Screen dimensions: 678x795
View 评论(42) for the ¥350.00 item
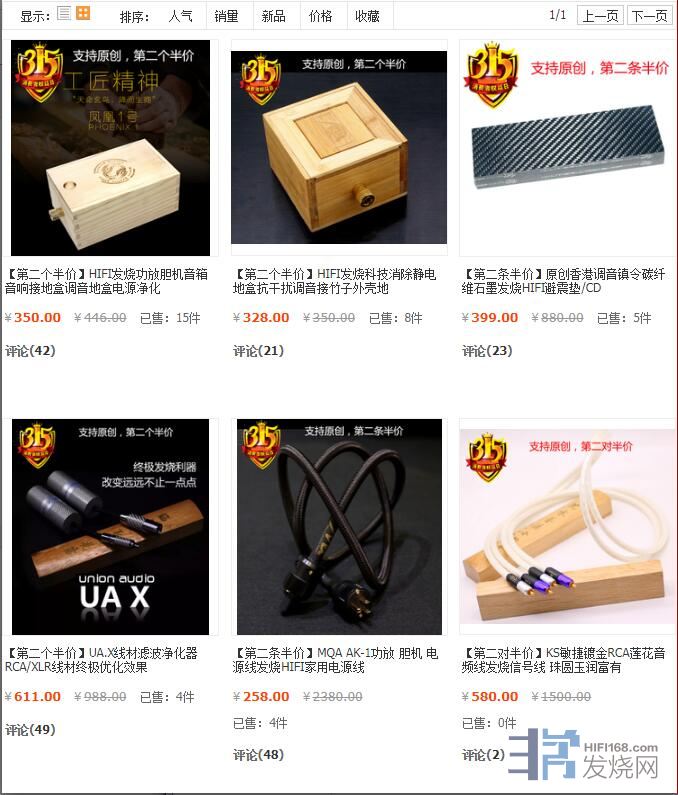click(x=30, y=351)
